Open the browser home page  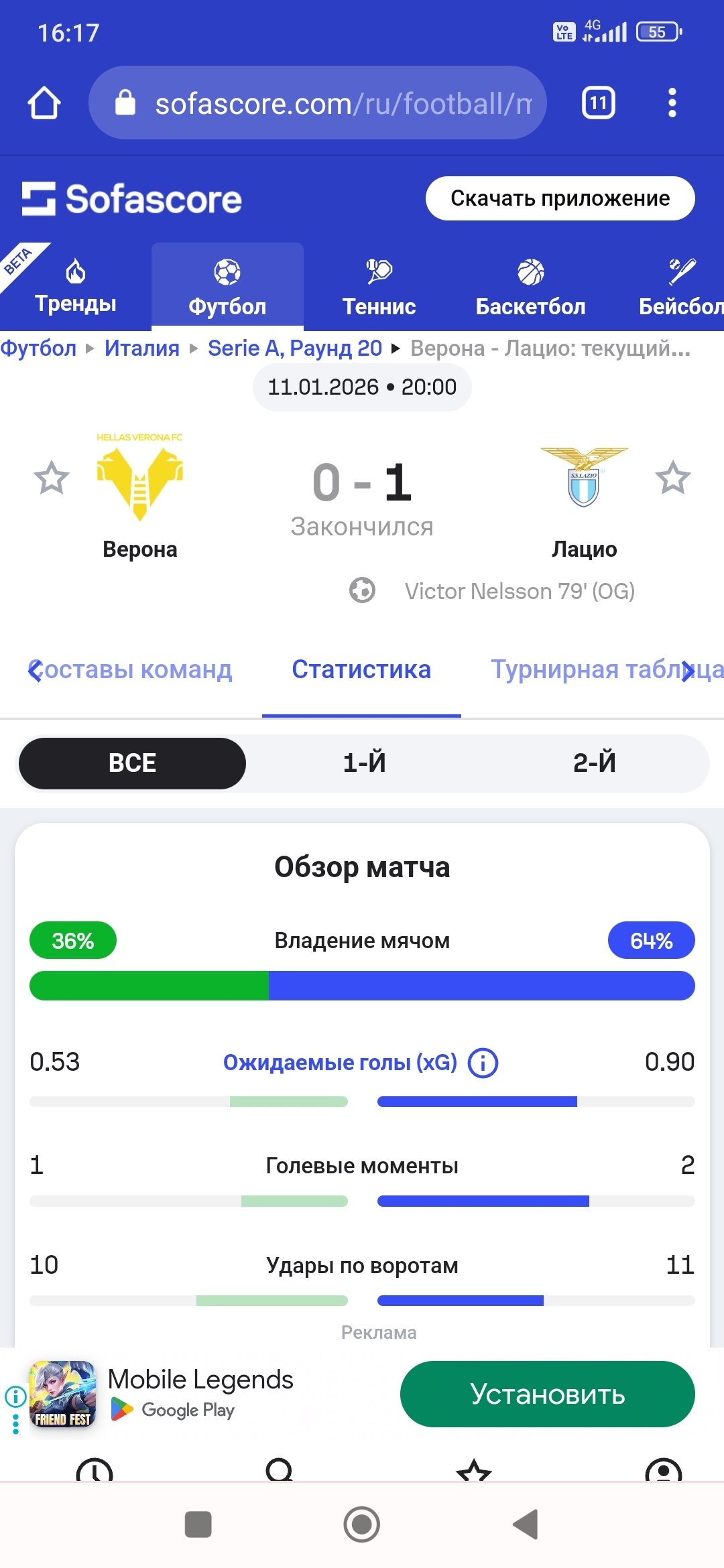pos(44,103)
